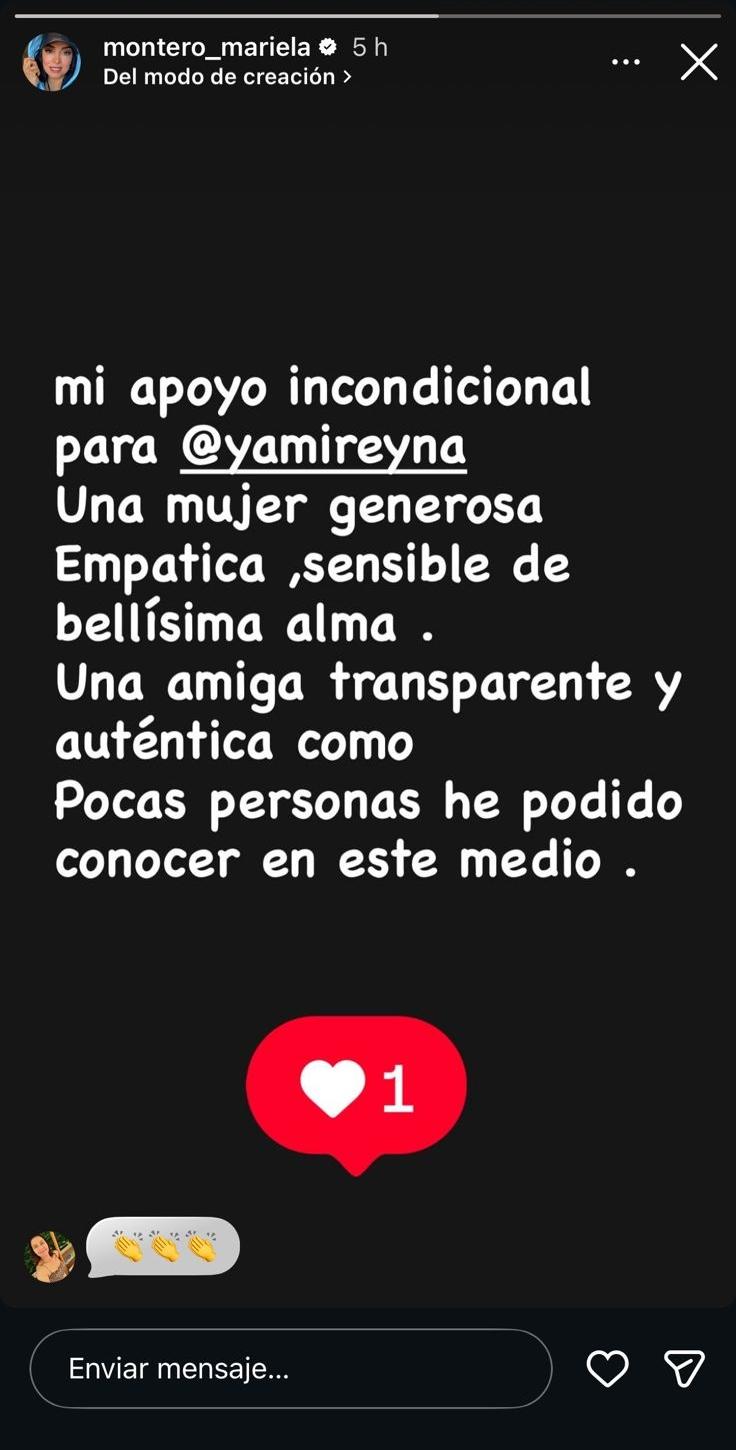Click the Enviar mensaje input field
Viewport: 736px width, 1450px height.
tap(290, 1369)
